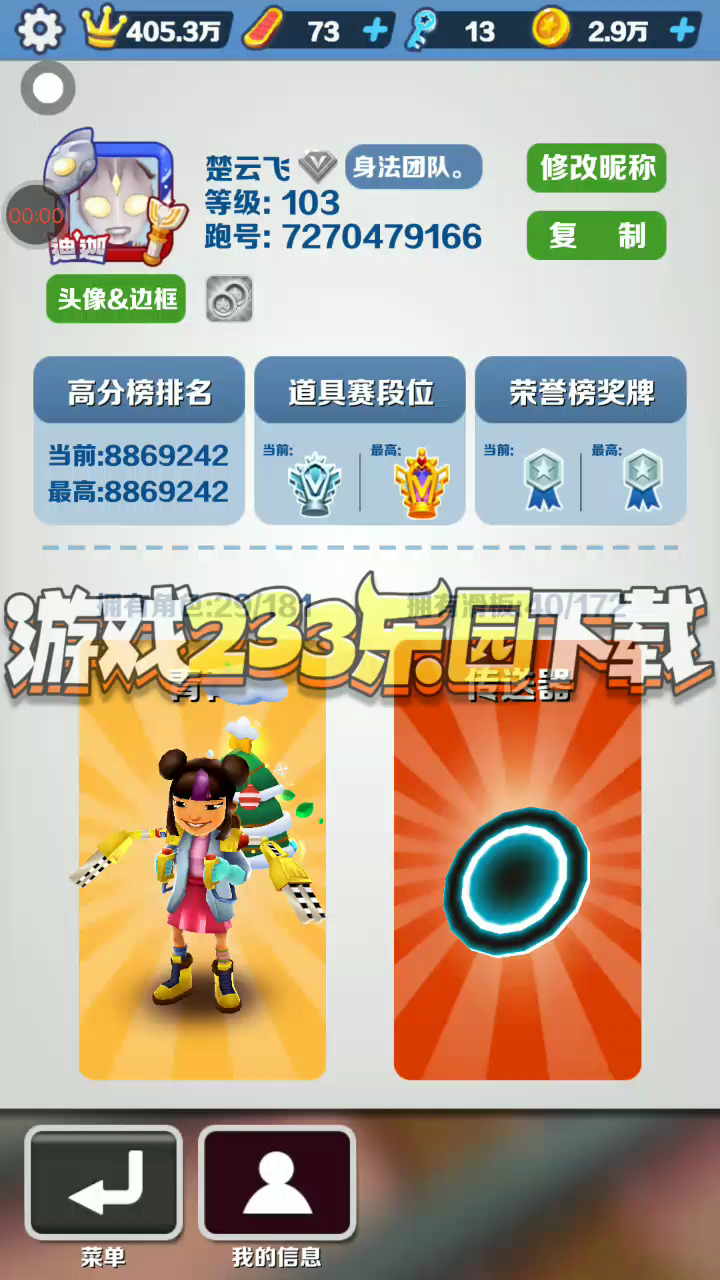Screen dimensions: 720x1280
Task: Add more coins with the plus icon
Action: point(682,31)
